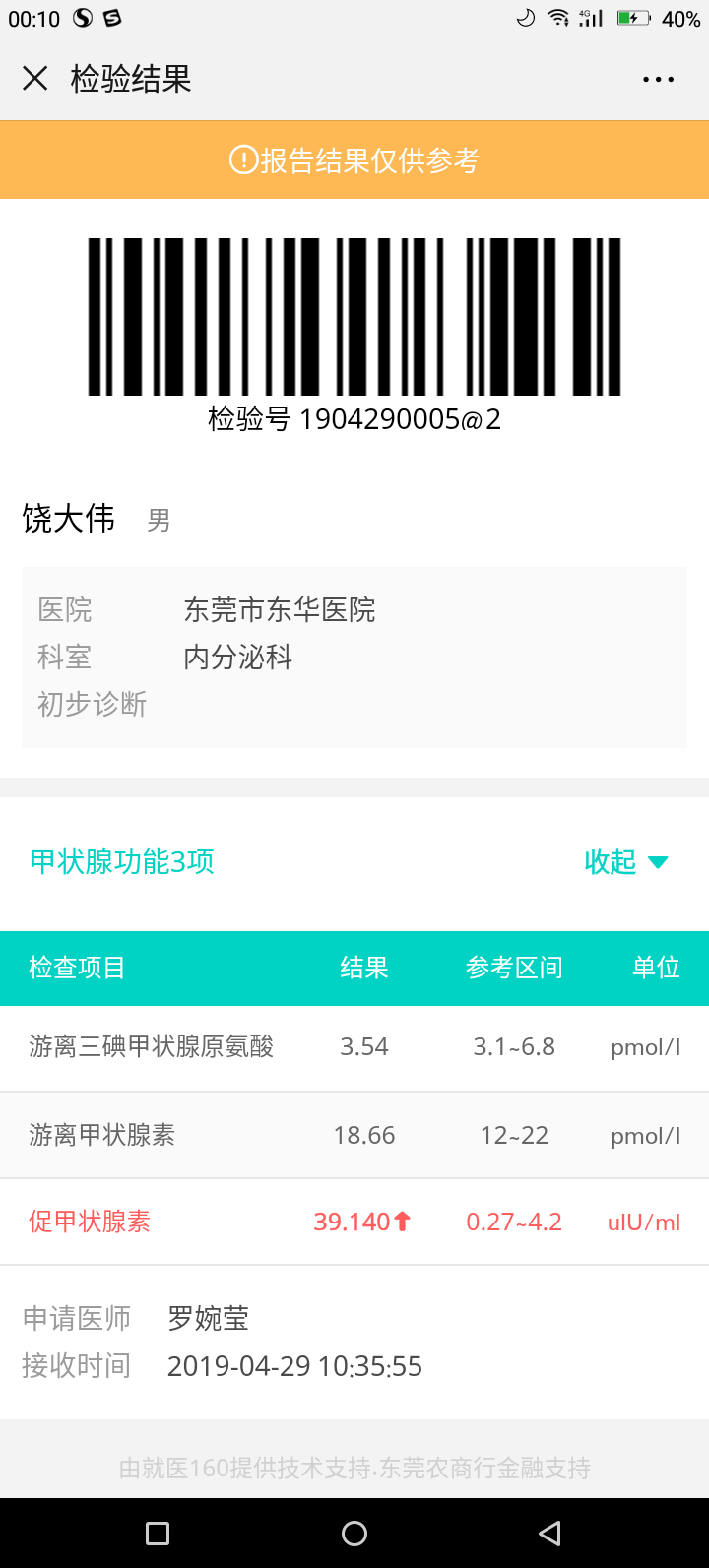This screenshot has width=709, height=1568.
Task: Close the 检验结果 page
Action: pos(35,79)
